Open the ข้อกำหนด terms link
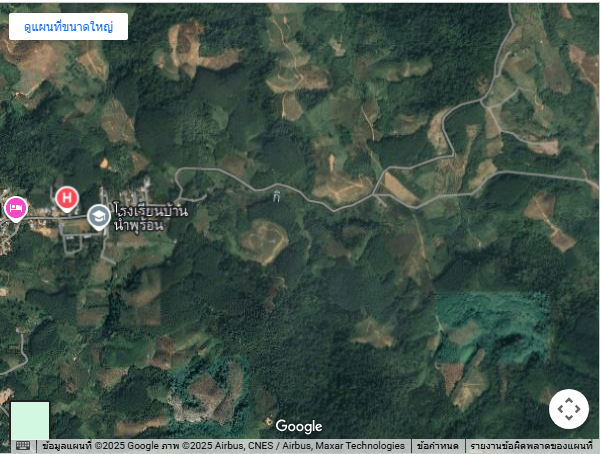The height and width of the screenshot is (454, 602). point(437,446)
